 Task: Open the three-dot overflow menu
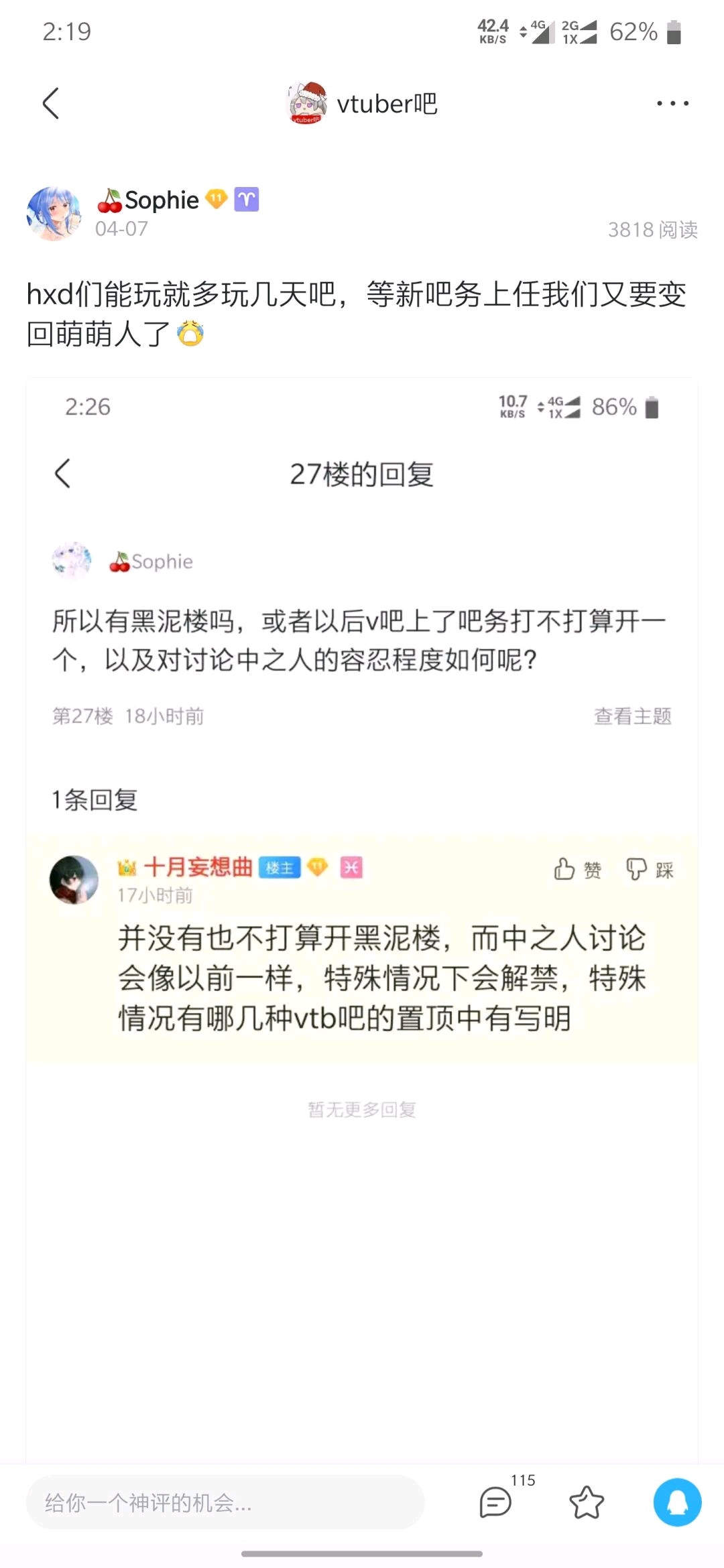point(672,103)
